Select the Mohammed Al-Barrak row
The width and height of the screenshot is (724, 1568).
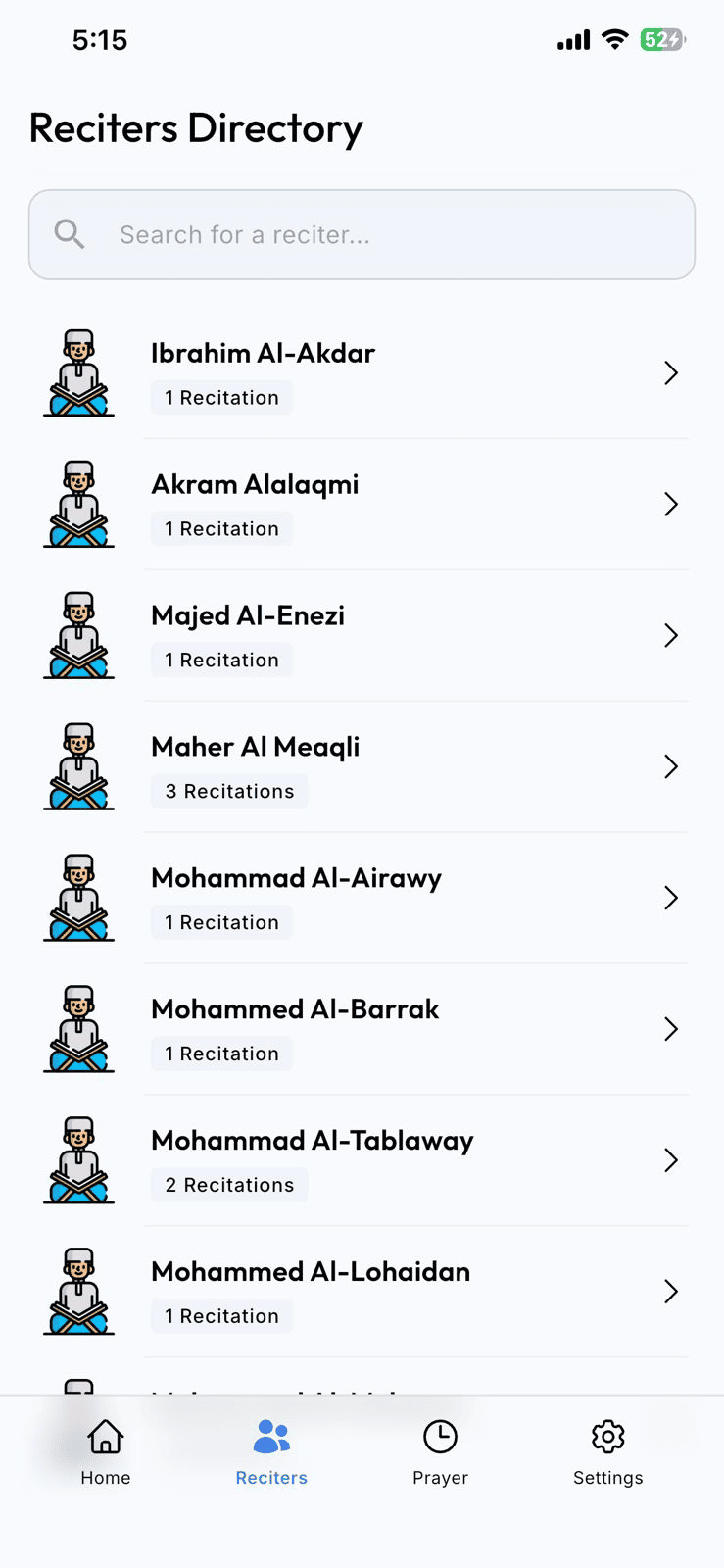click(362, 1028)
